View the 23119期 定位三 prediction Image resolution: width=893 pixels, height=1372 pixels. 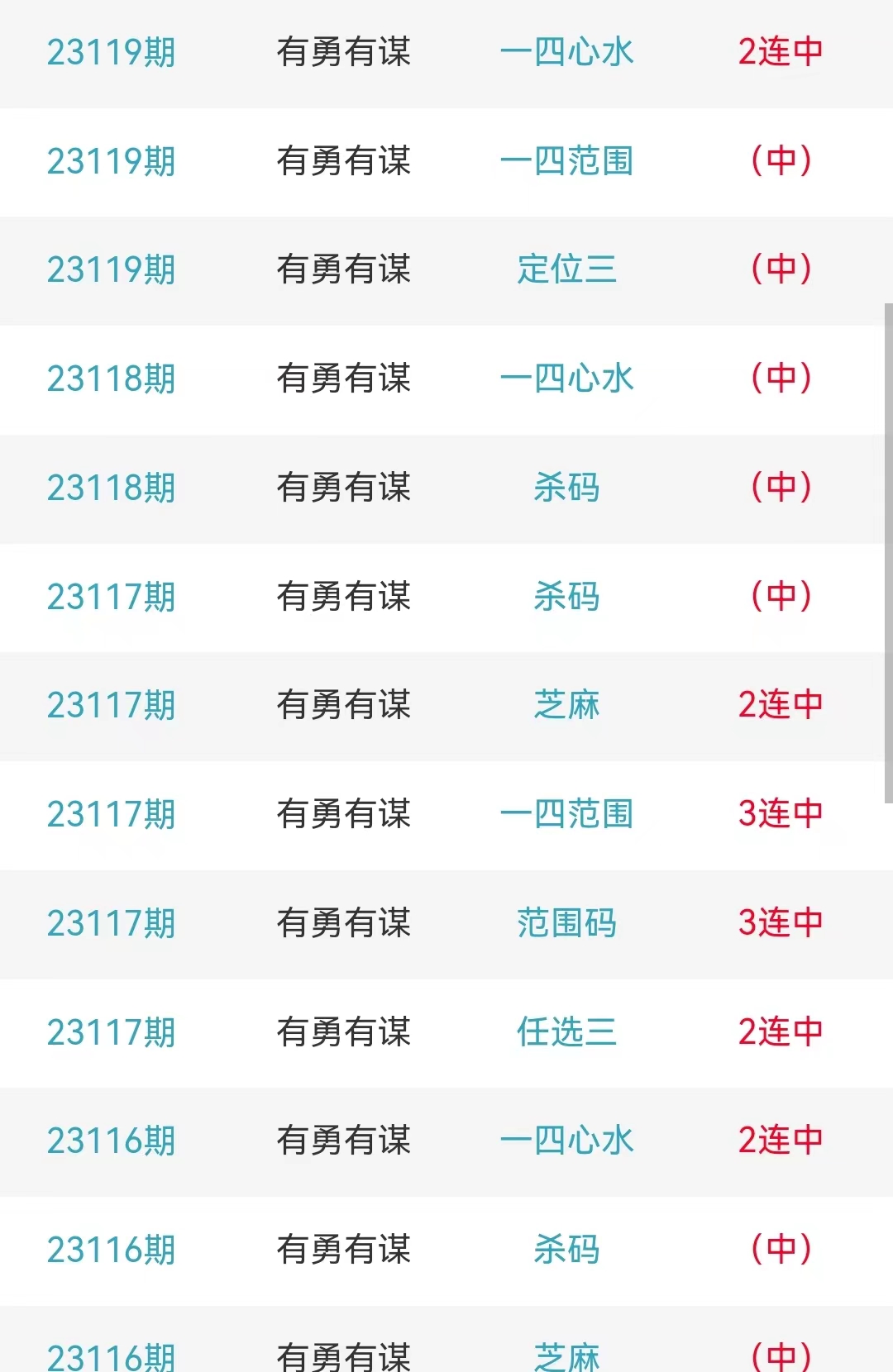566,269
